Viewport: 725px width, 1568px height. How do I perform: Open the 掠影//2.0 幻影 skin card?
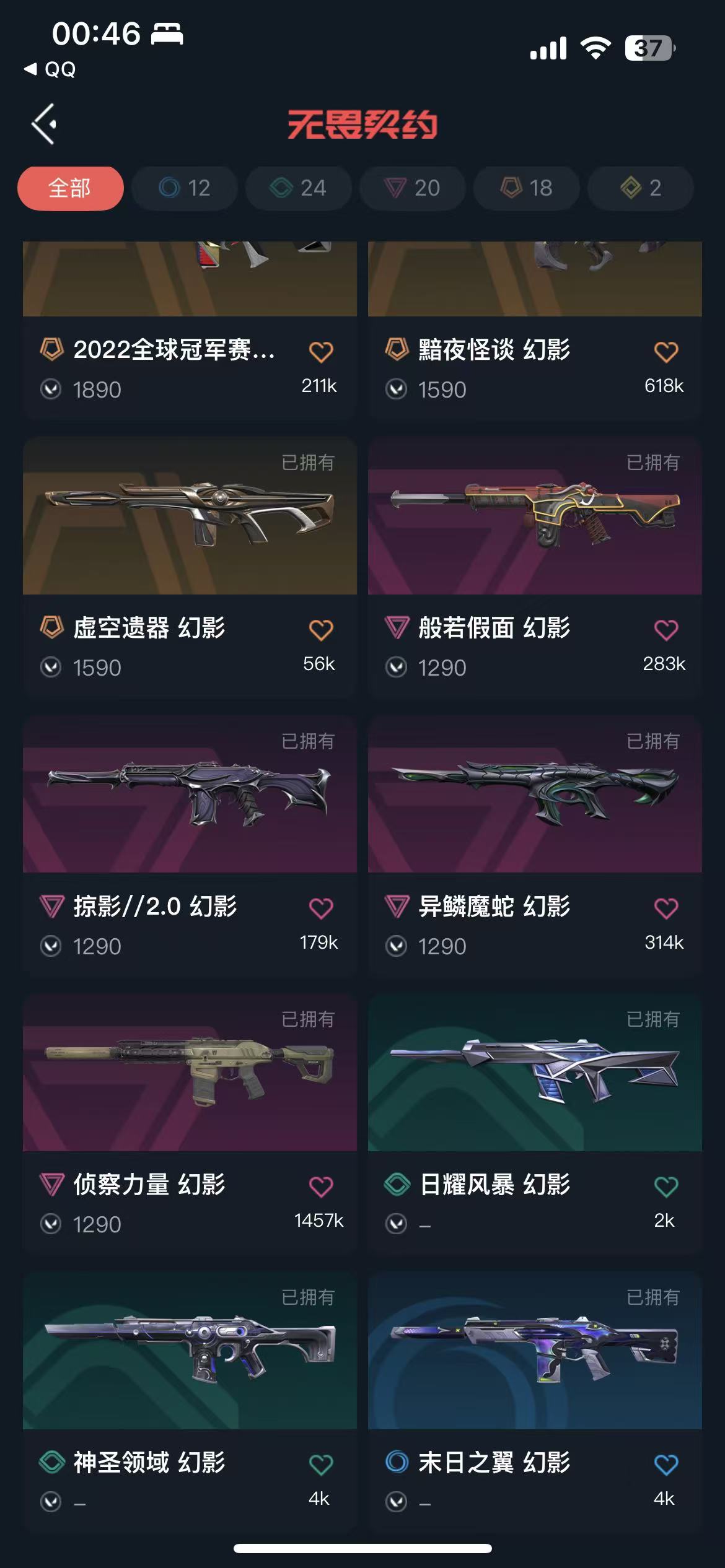tap(190, 847)
